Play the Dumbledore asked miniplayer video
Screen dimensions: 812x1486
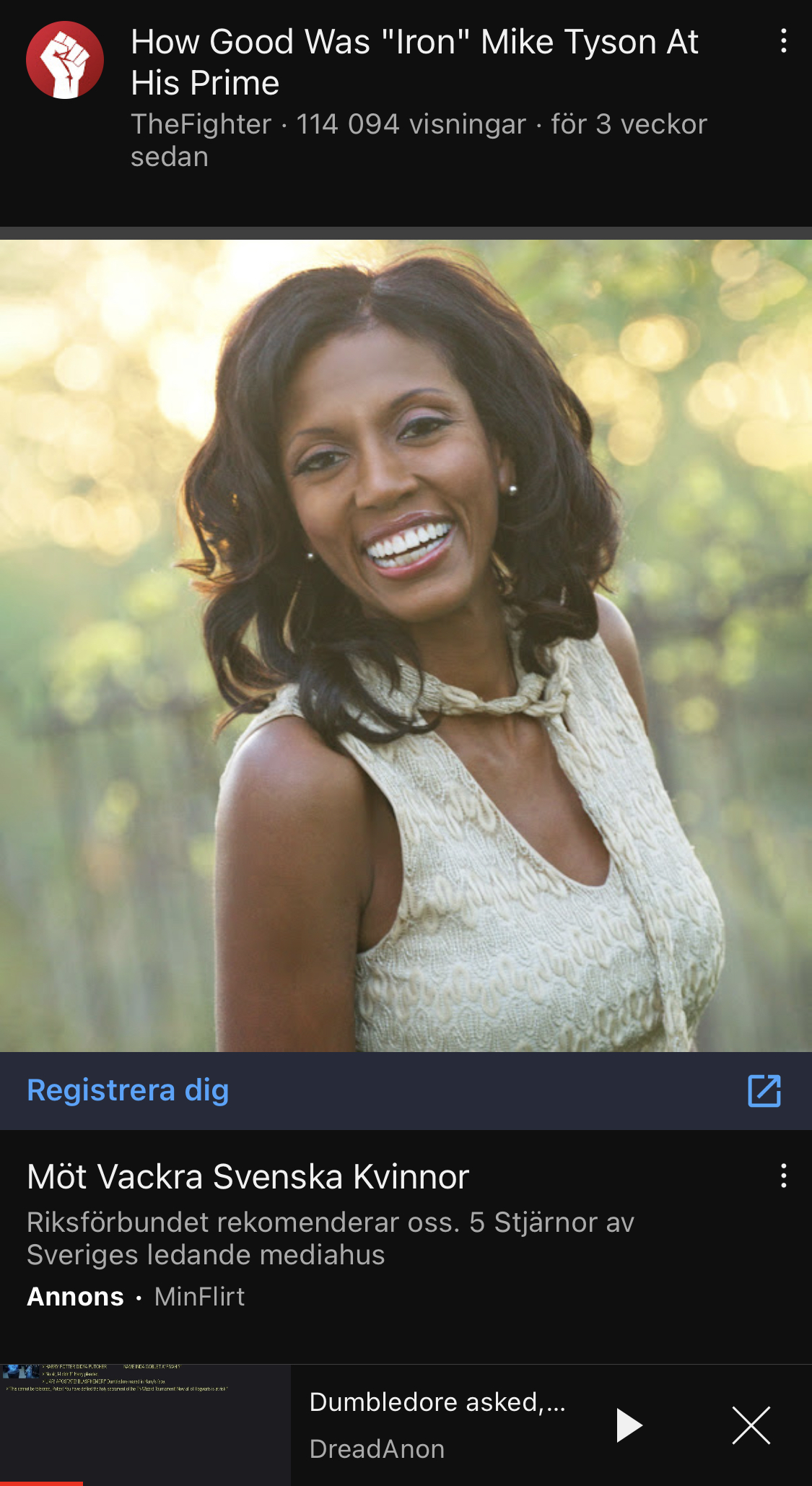pyautogui.click(x=629, y=1425)
